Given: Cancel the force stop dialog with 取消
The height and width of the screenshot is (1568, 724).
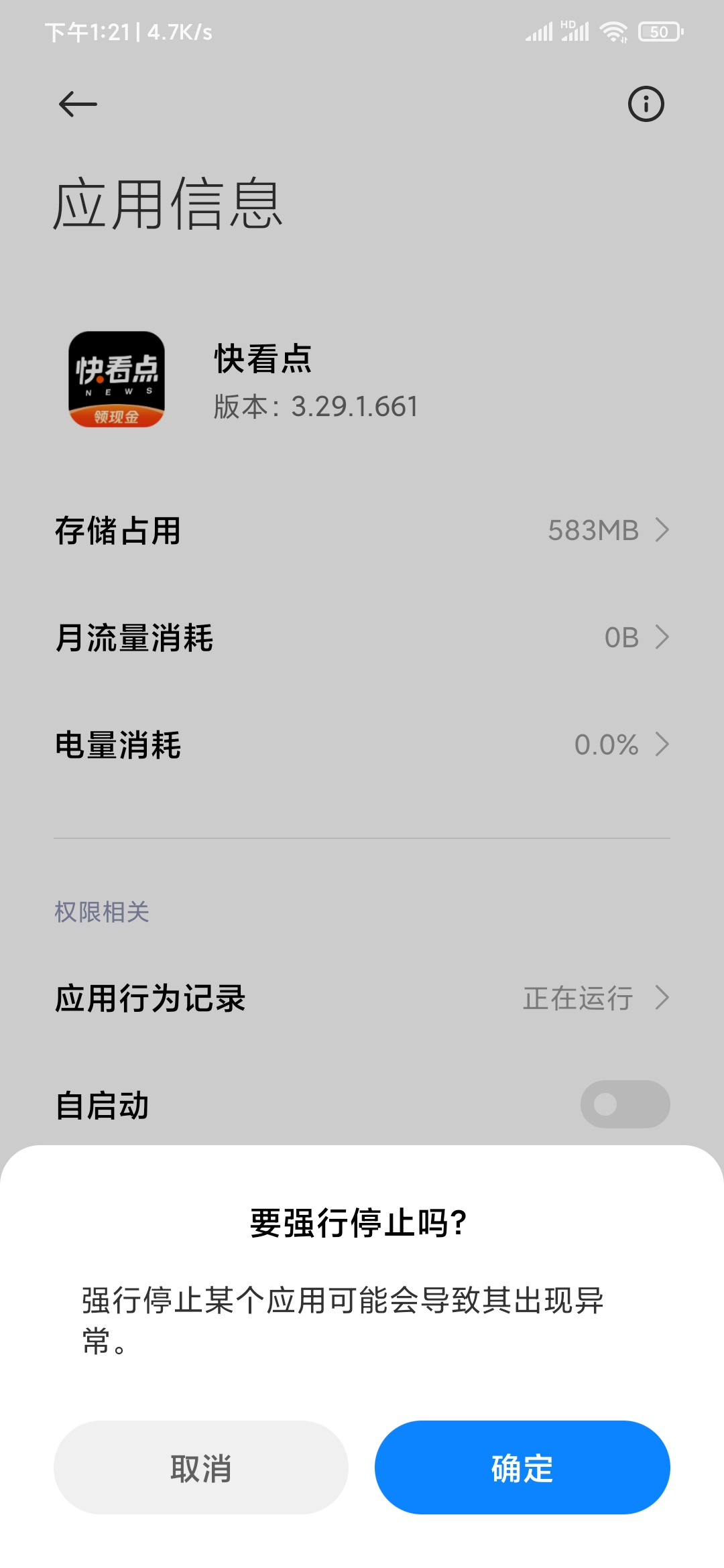Looking at the screenshot, I should (200, 1467).
